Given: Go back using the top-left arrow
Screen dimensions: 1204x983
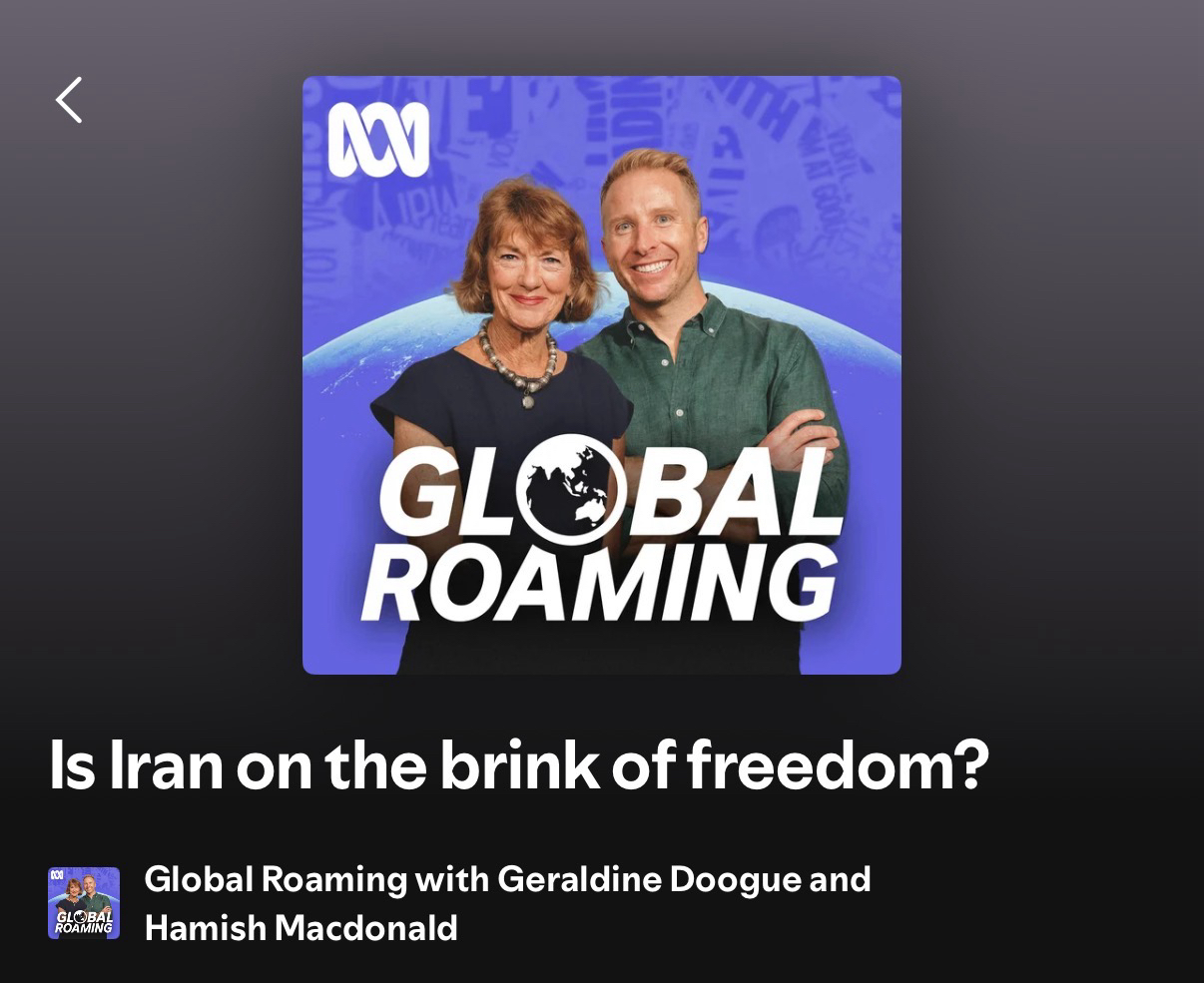Looking at the screenshot, I should (69, 101).
